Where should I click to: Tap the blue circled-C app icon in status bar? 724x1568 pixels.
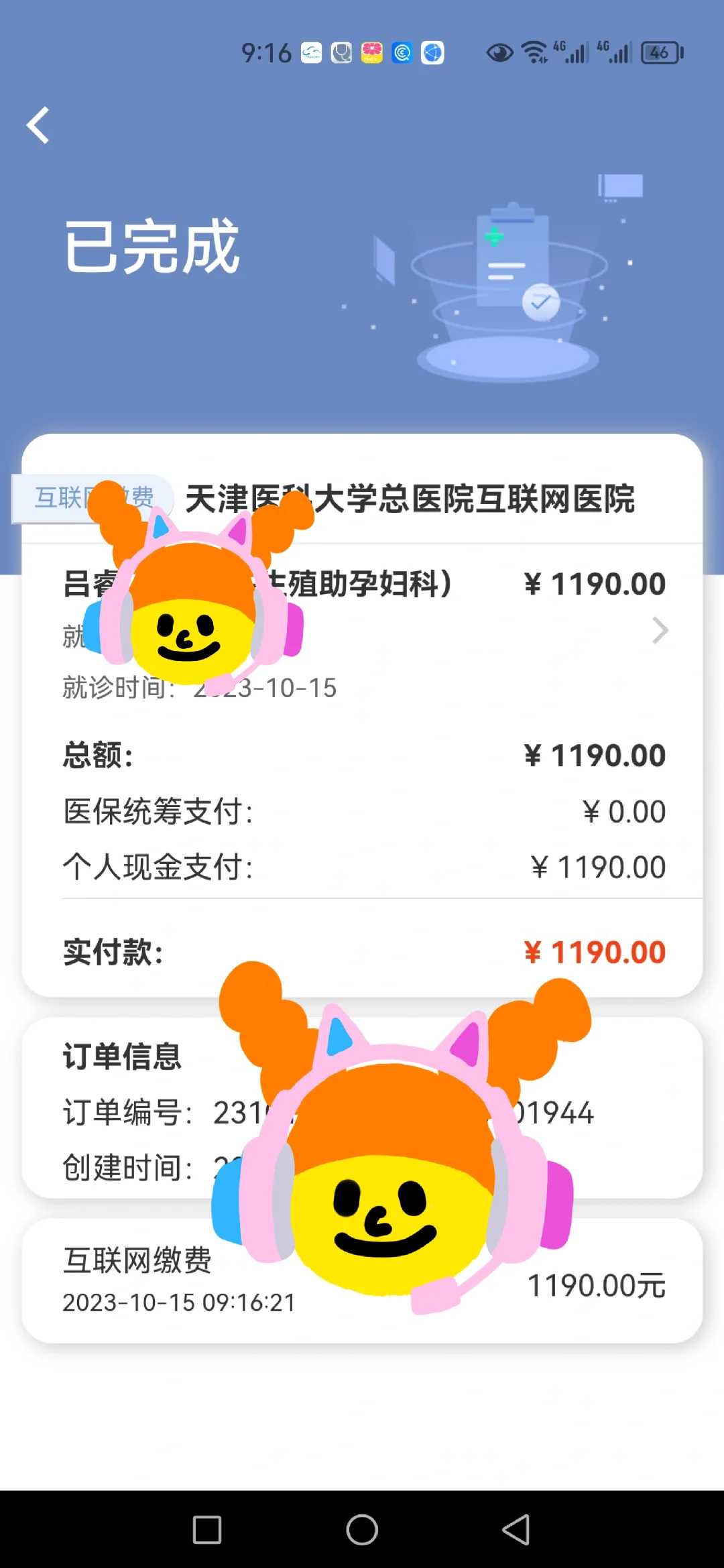[402, 52]
